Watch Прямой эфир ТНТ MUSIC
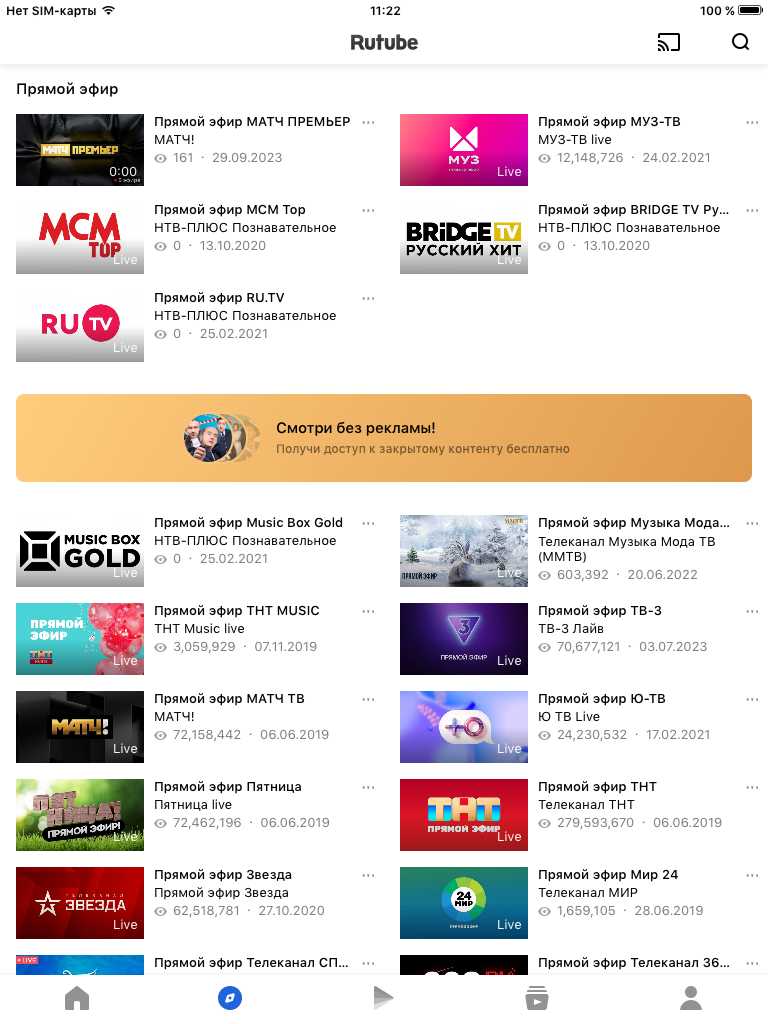Image resolution: width=768 pixels, height=1024 pixels. tap(80, 639)
